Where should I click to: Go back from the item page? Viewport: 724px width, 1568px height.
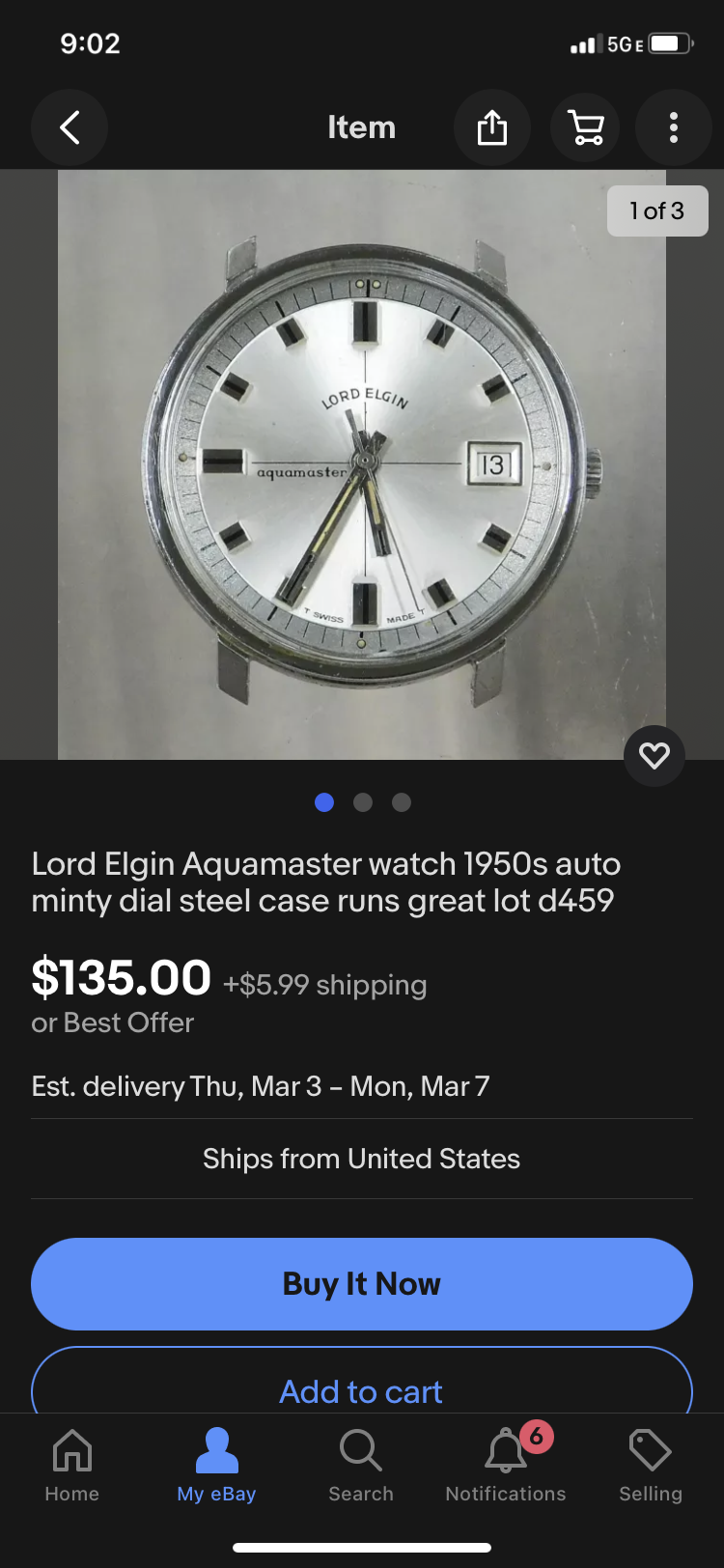pos(70,127)
